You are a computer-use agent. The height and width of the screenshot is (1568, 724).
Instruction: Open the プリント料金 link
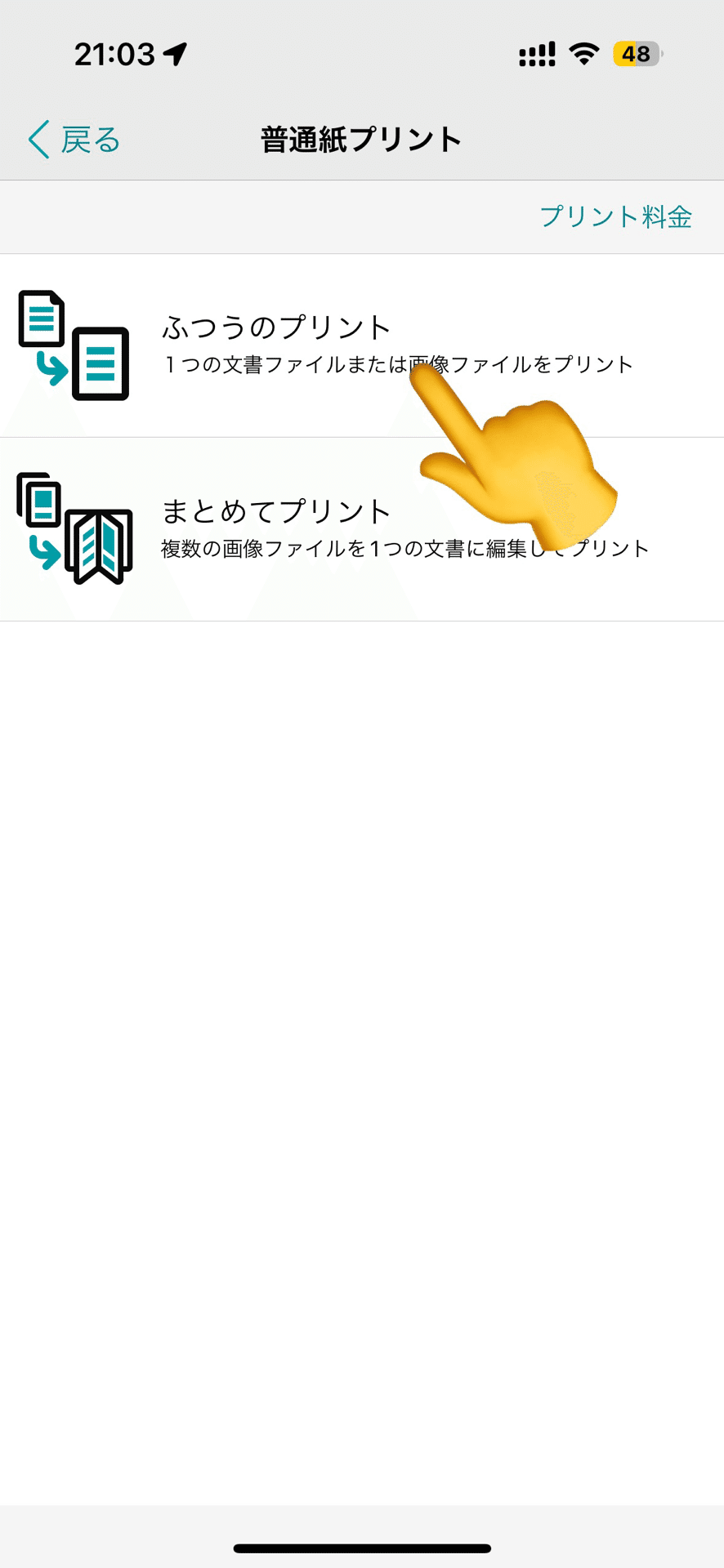click(616, 216)
